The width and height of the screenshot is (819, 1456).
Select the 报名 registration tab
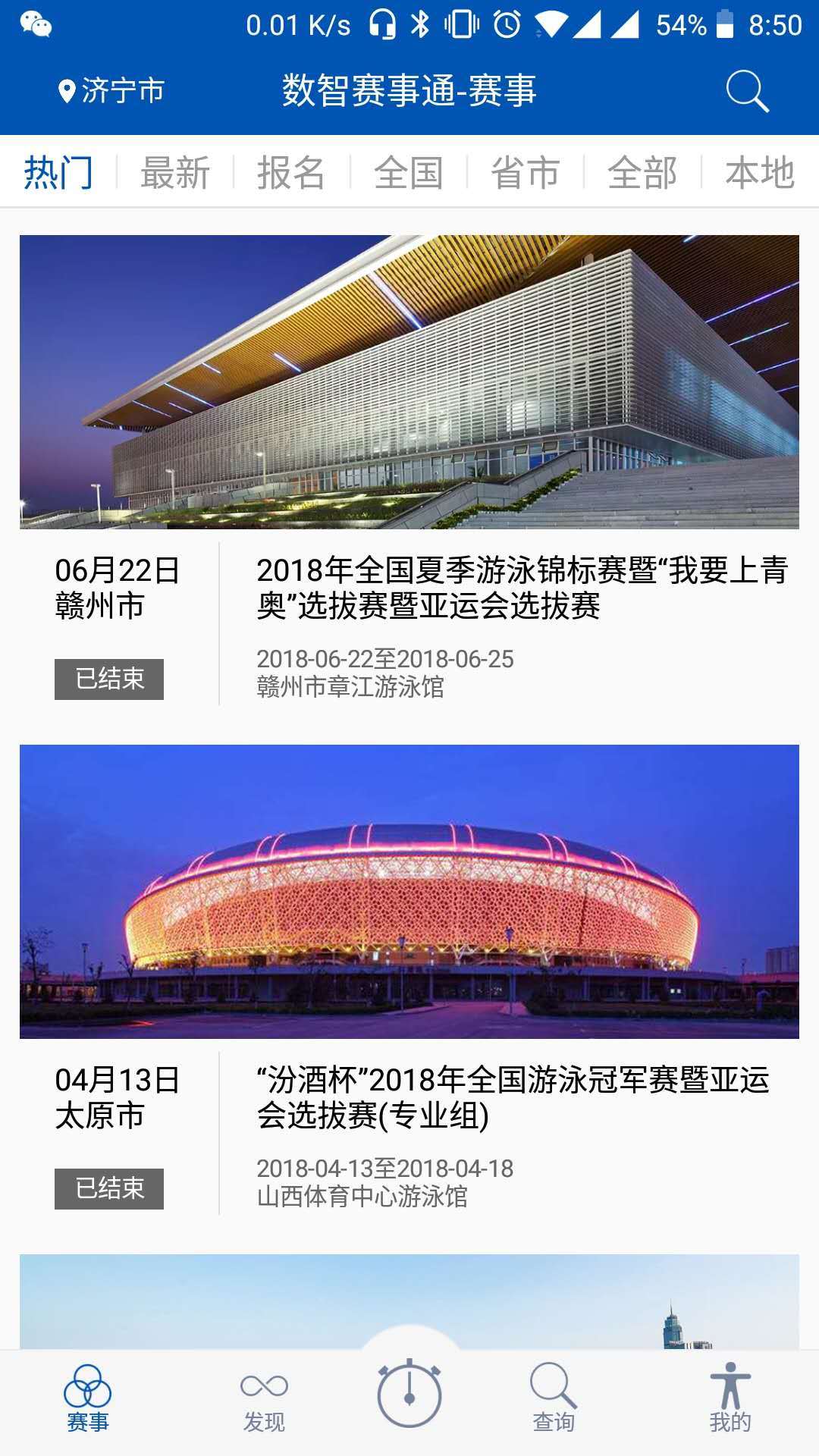coord(293,173)
